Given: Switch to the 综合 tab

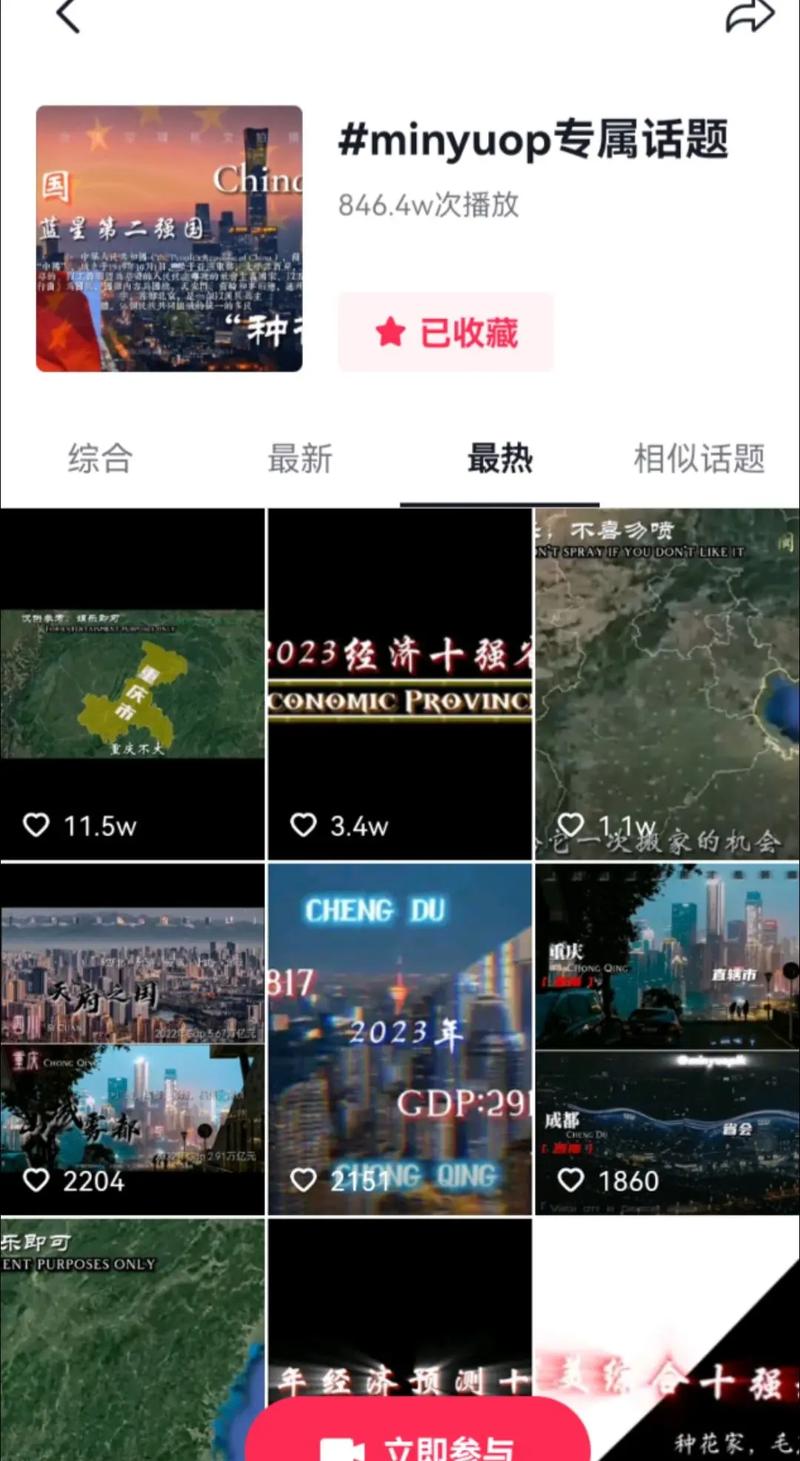Looking at the screenshot, I should pos(100,459).
